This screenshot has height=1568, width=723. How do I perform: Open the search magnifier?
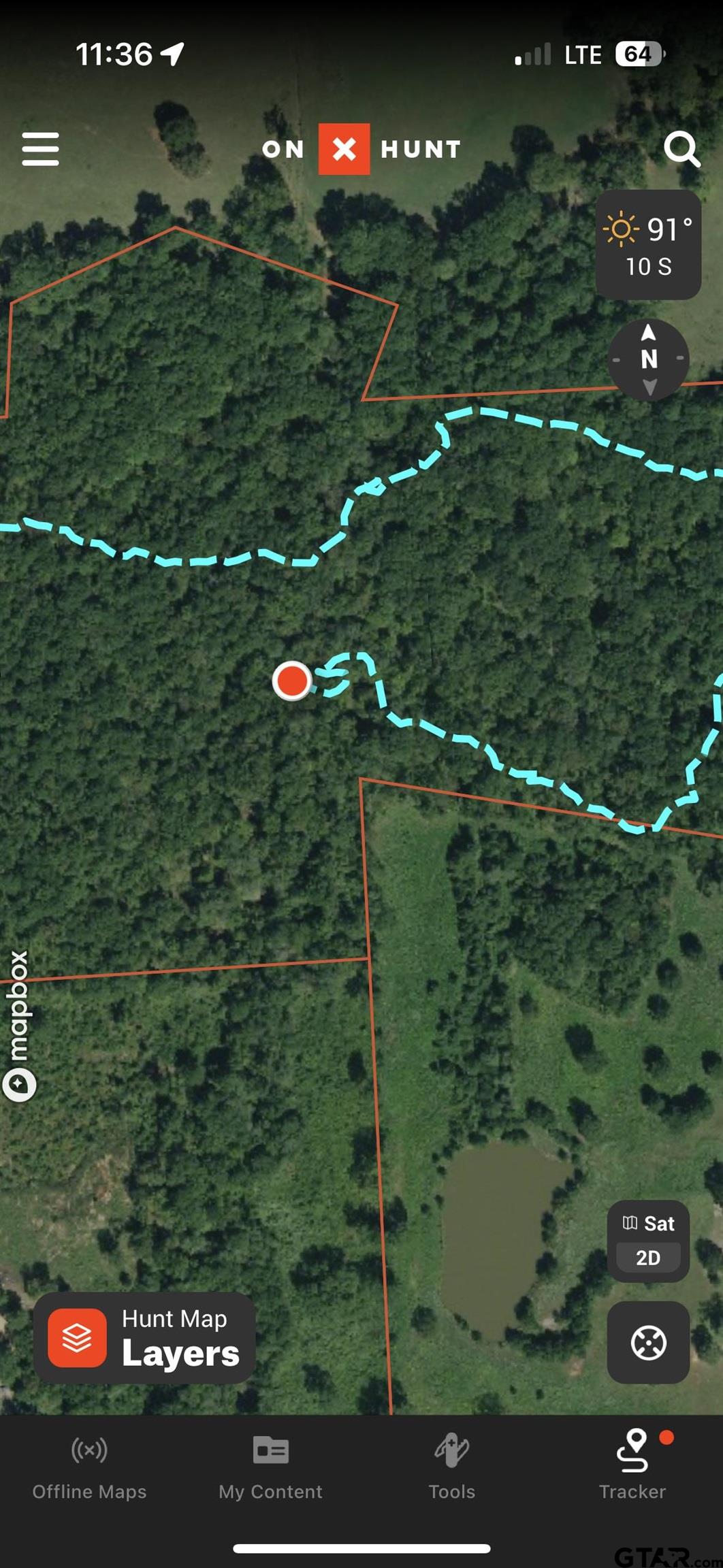(681, 149)
